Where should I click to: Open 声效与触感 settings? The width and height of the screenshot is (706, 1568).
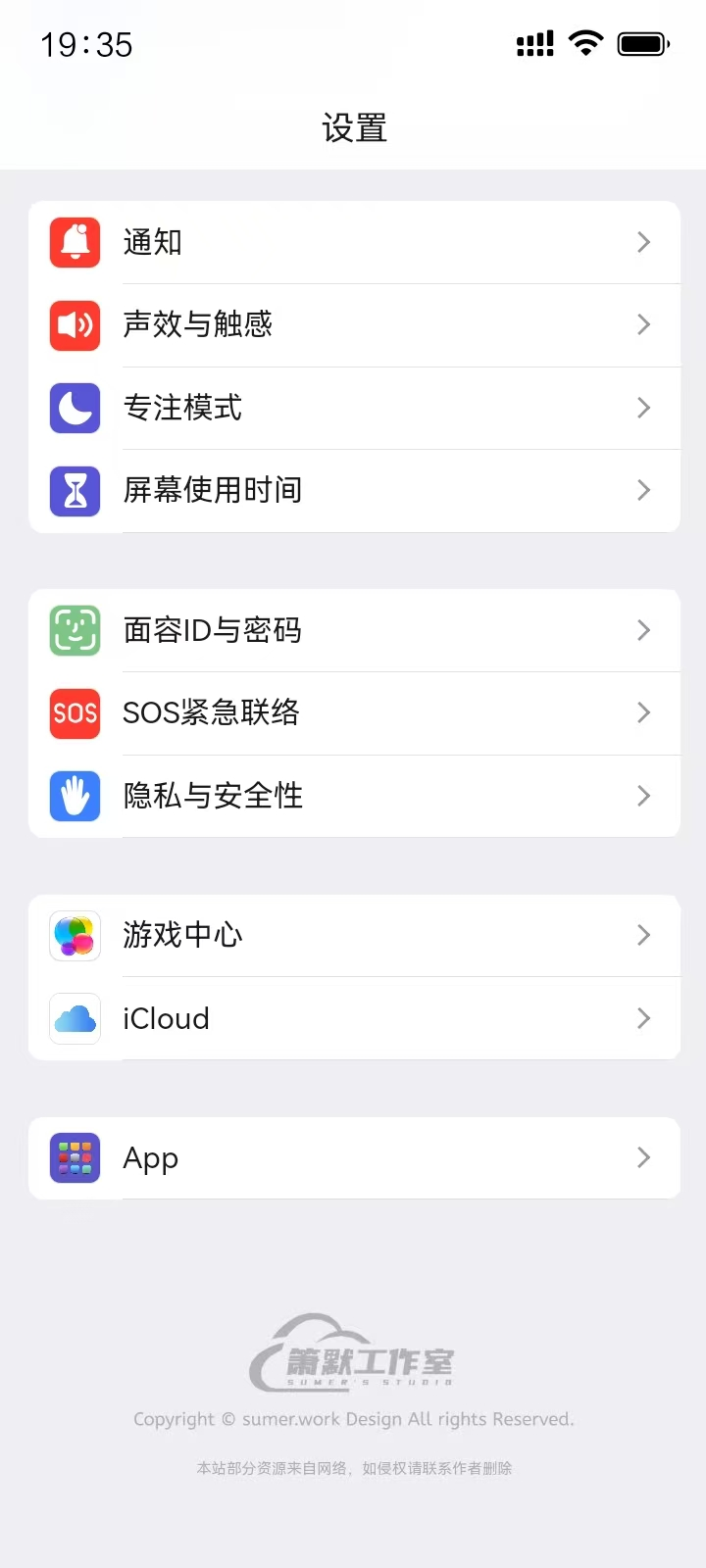click(x=353, y=324)
